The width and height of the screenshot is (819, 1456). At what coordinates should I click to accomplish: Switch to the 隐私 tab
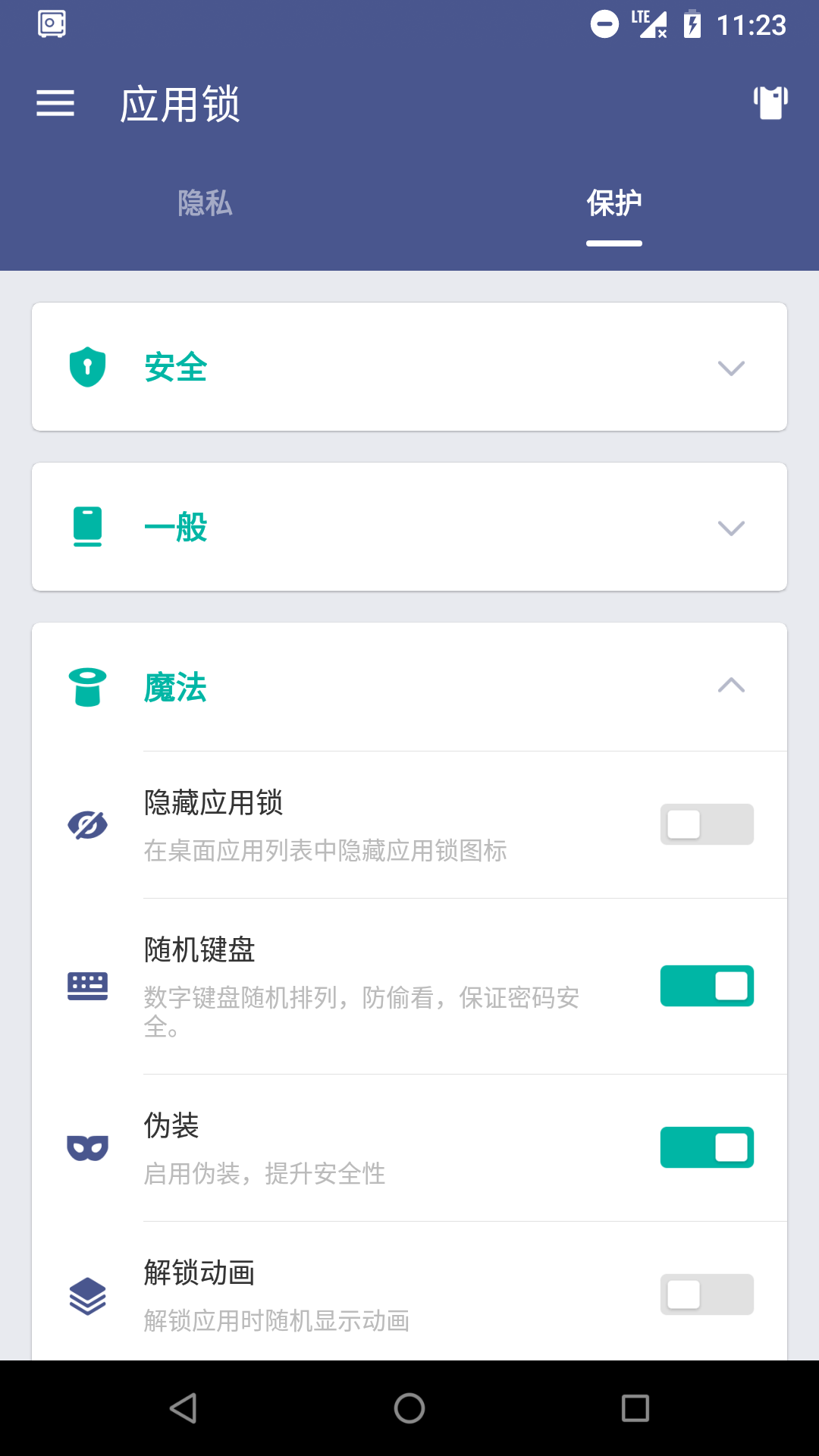[x=205, y=203]
